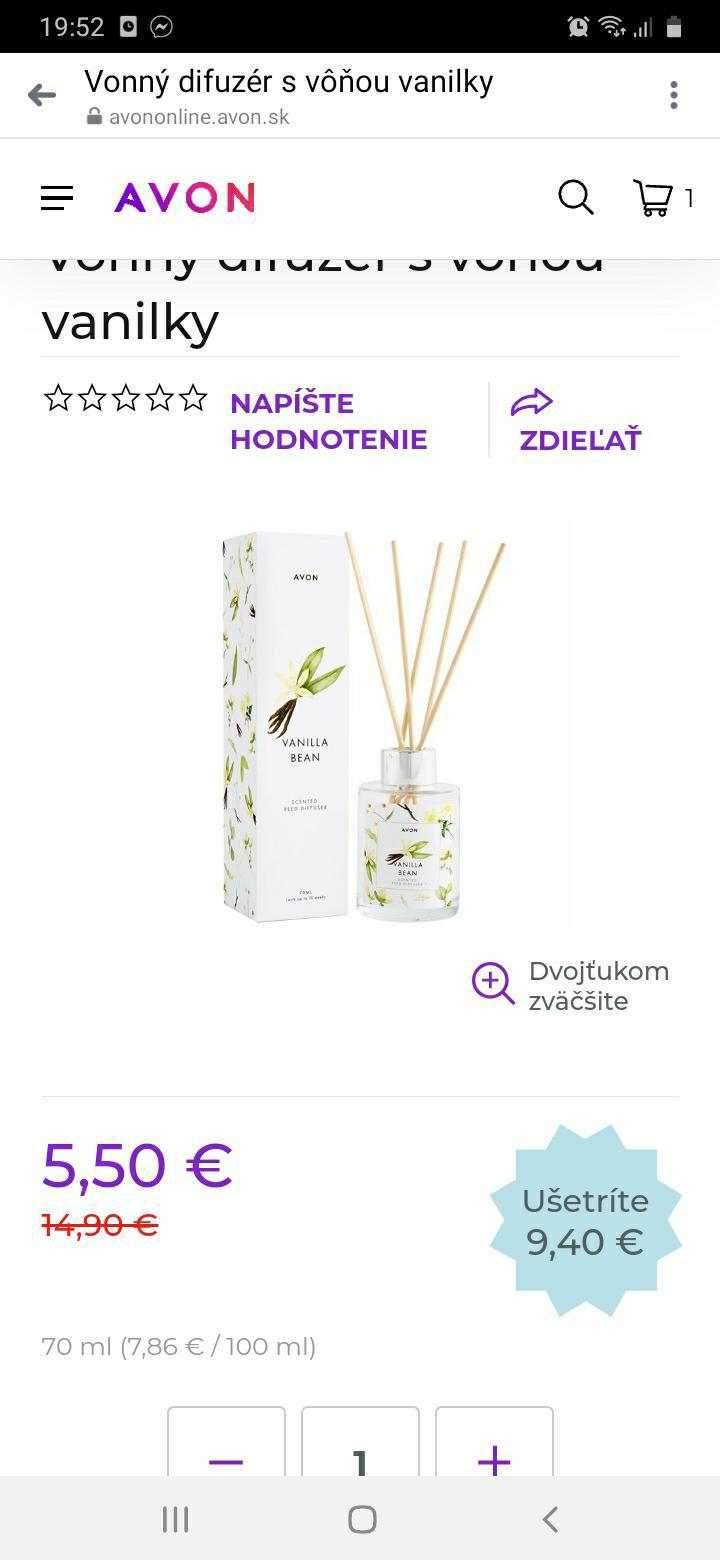Share the product via Zdieľať

click(579, 421)
